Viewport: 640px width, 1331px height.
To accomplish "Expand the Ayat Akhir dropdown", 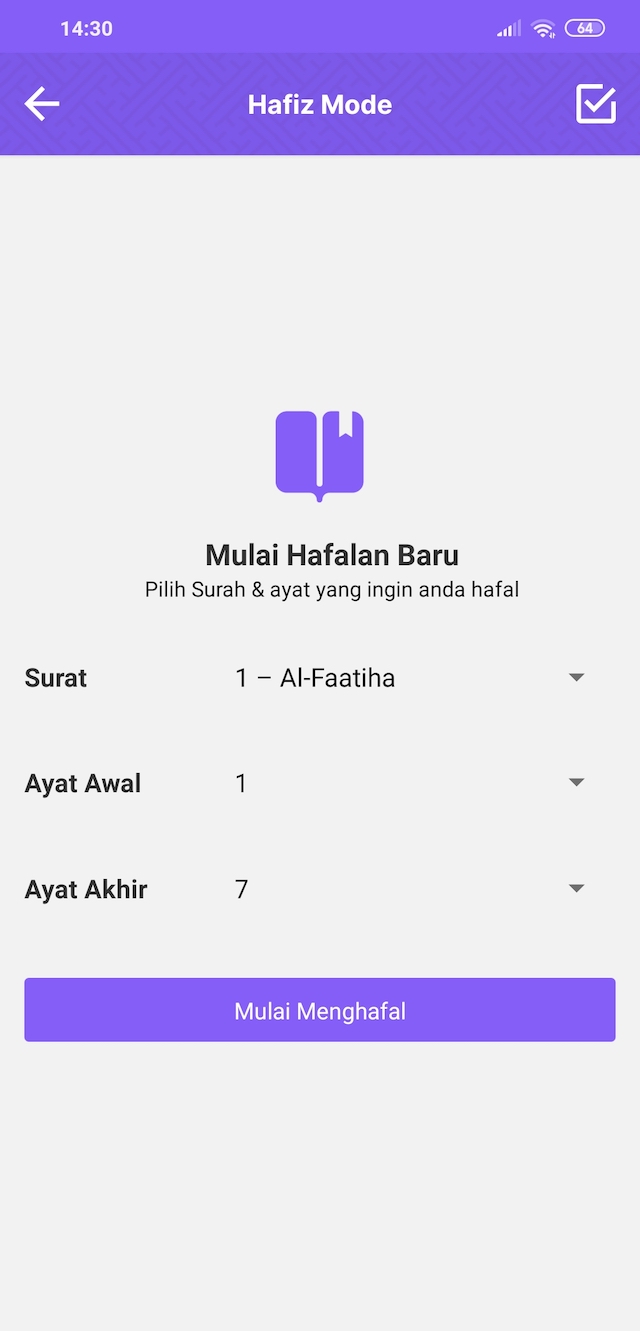I will pos(410,889).
